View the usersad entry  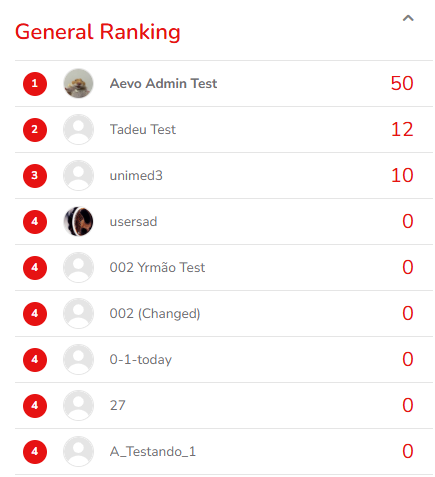coord(224,222)
